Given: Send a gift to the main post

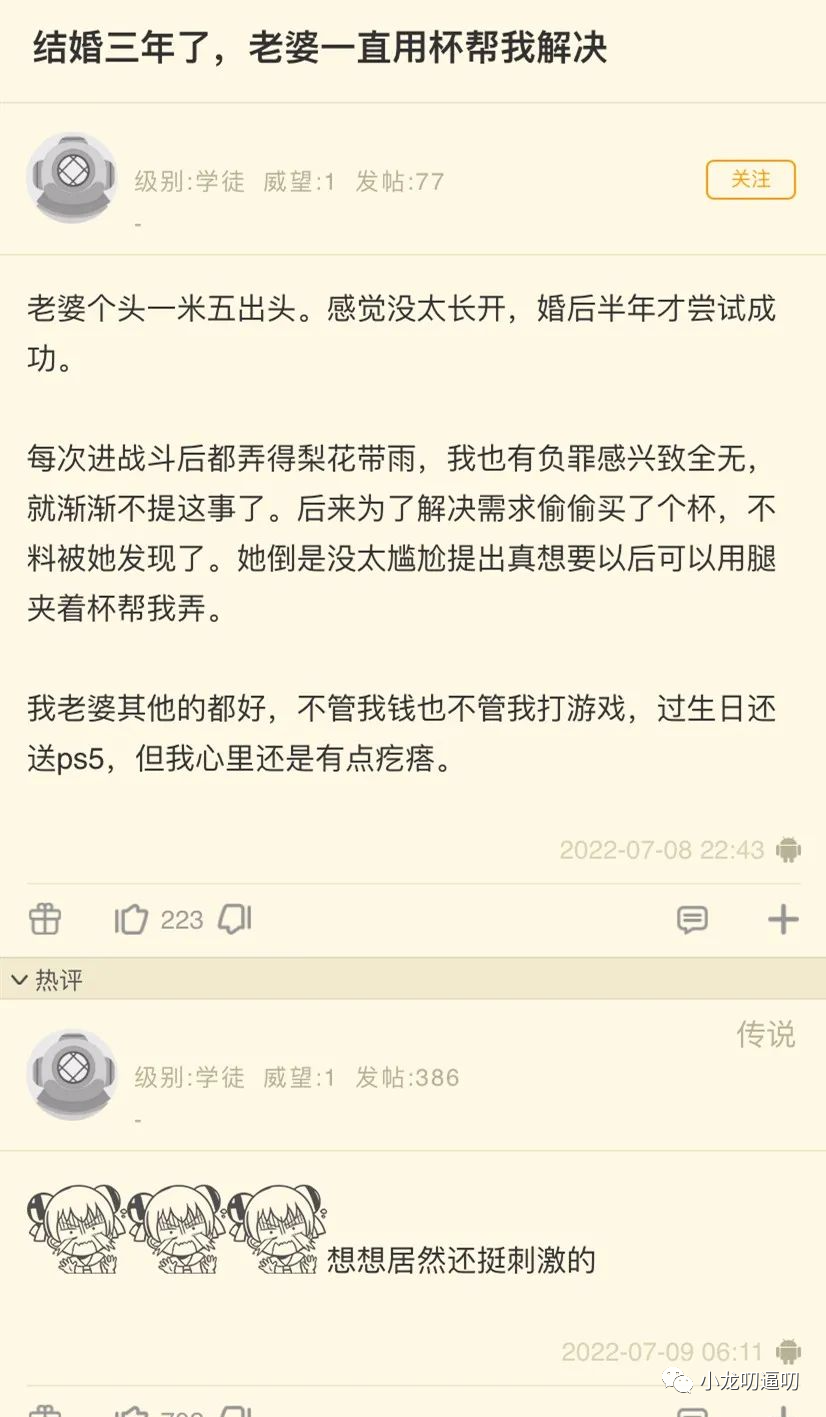Looking at the screenshot, I should (45, 918).
